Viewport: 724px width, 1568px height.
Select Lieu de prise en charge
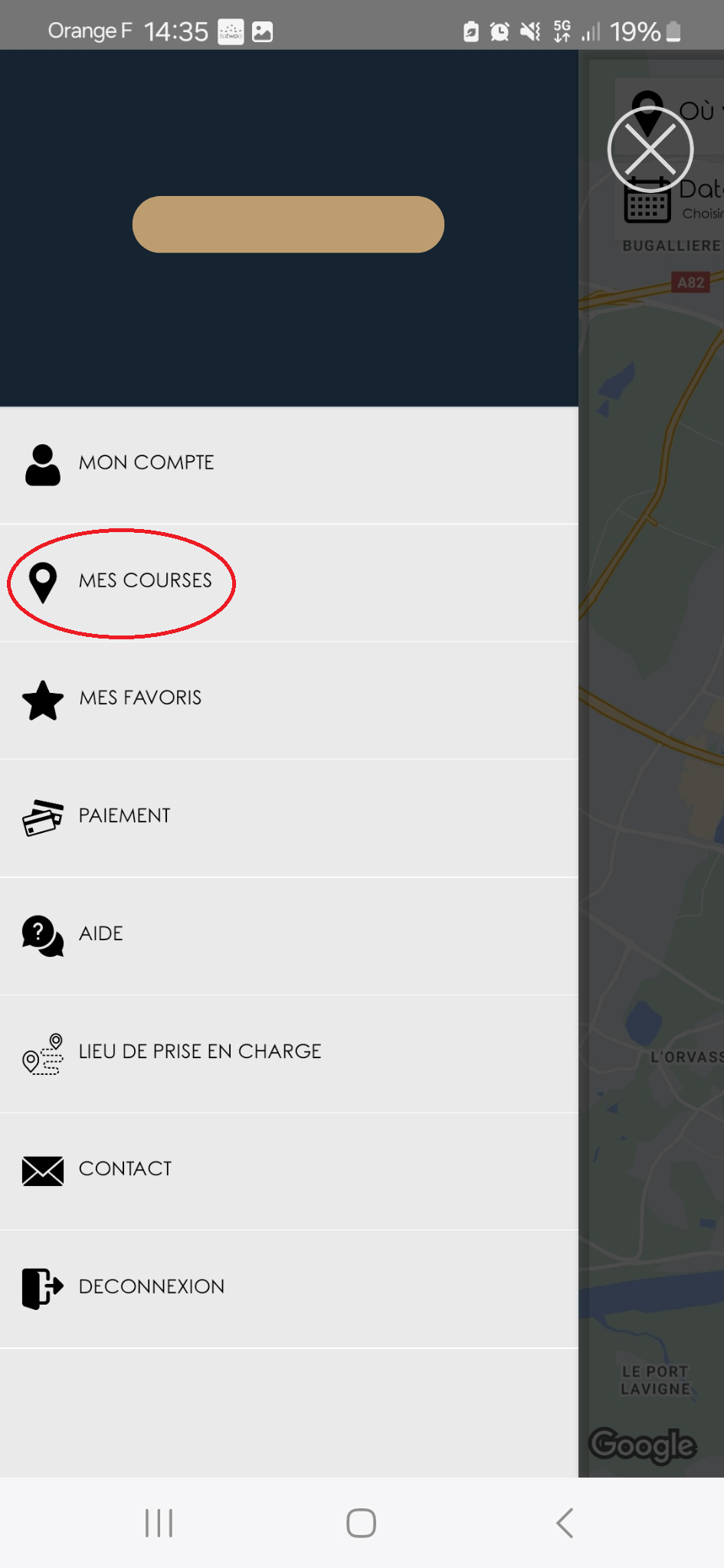[199, 1052]
